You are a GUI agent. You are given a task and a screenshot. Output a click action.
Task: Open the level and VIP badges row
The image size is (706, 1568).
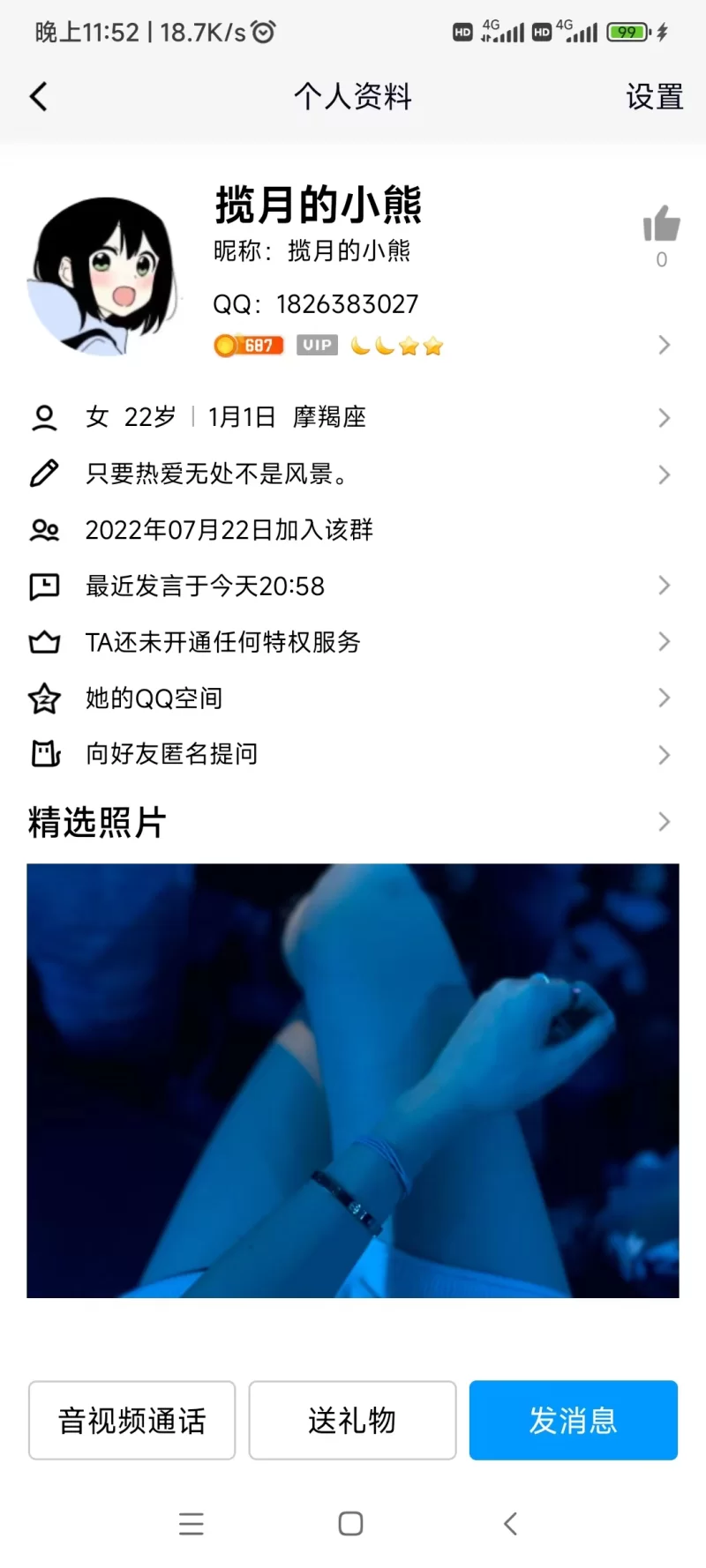click(353, 345)
